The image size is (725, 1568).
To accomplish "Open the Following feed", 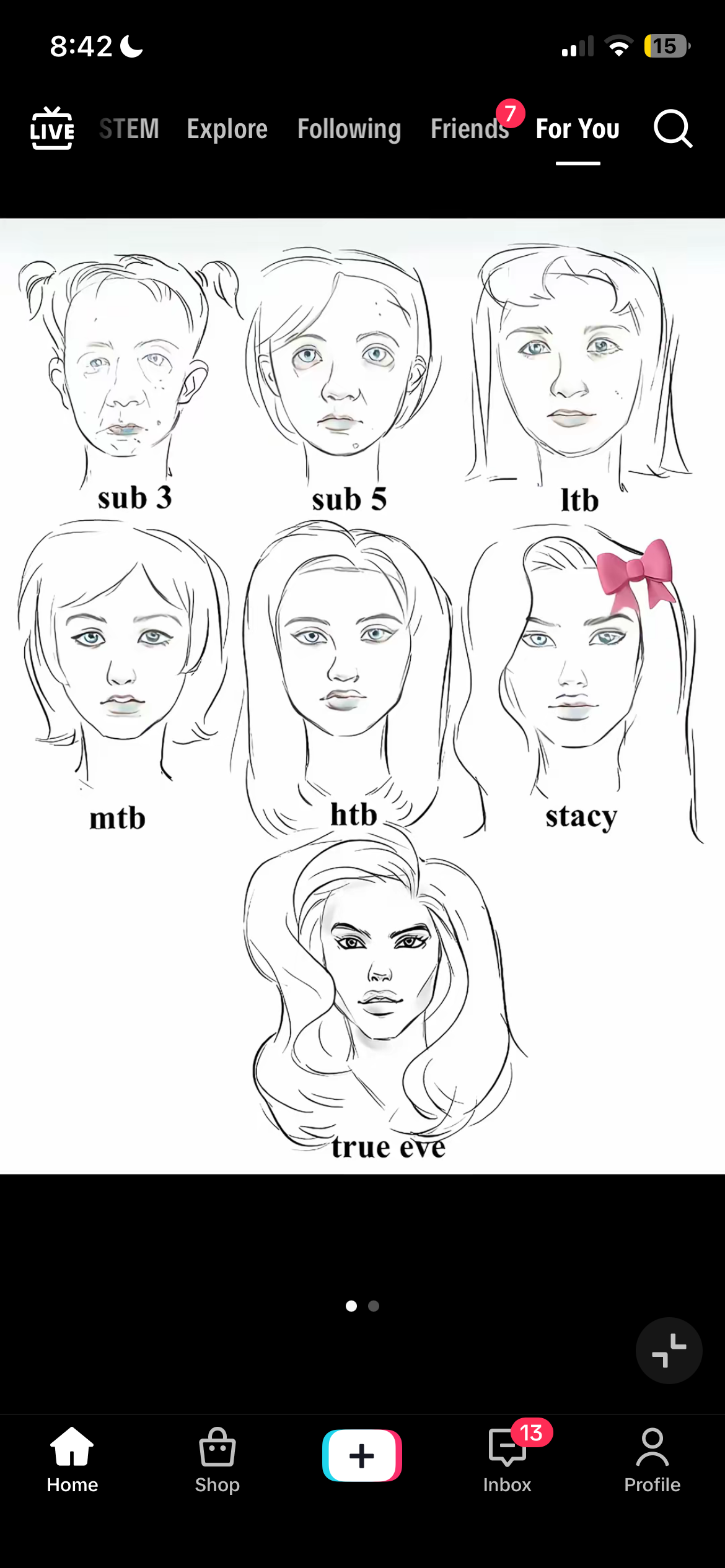I will [x=349, y=129].
